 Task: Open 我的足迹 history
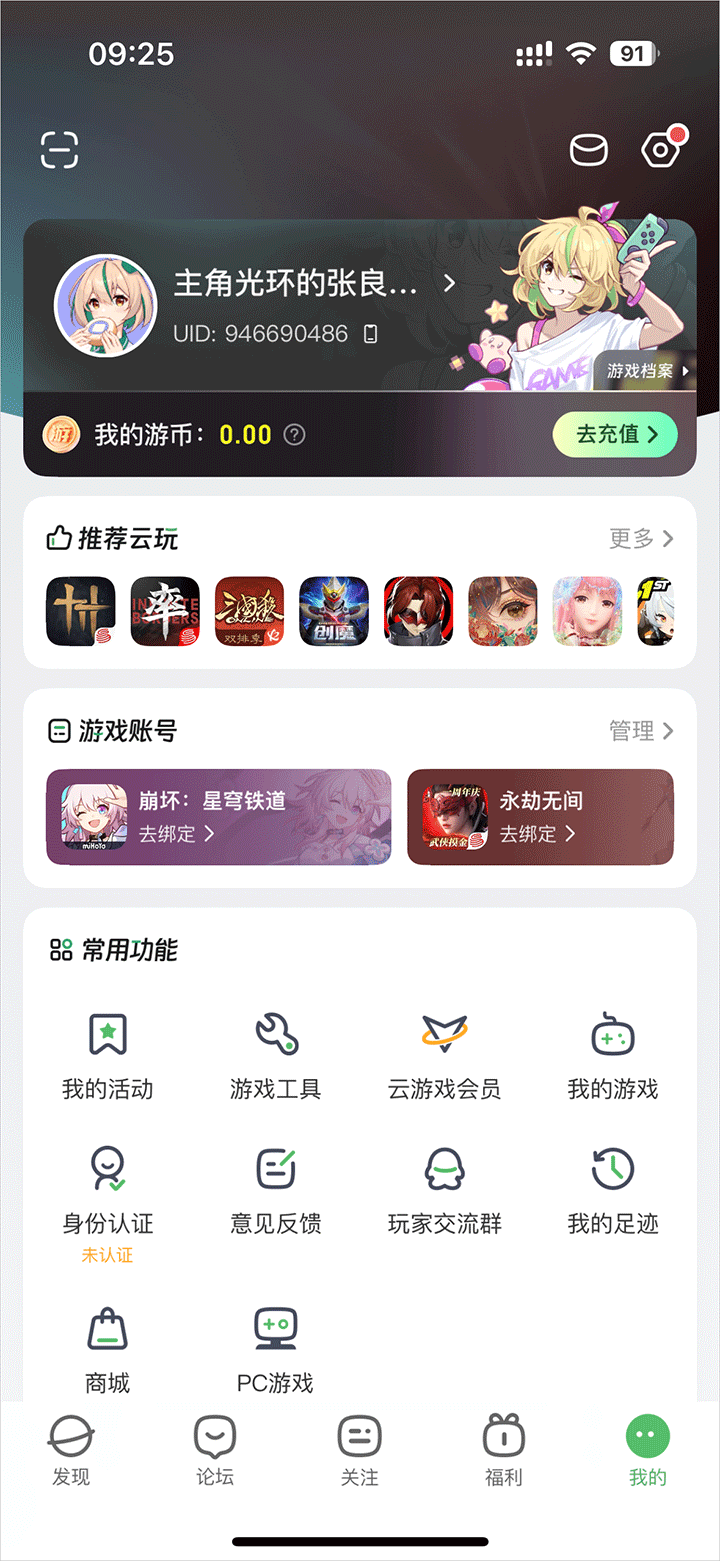(x=612, y=1192)
